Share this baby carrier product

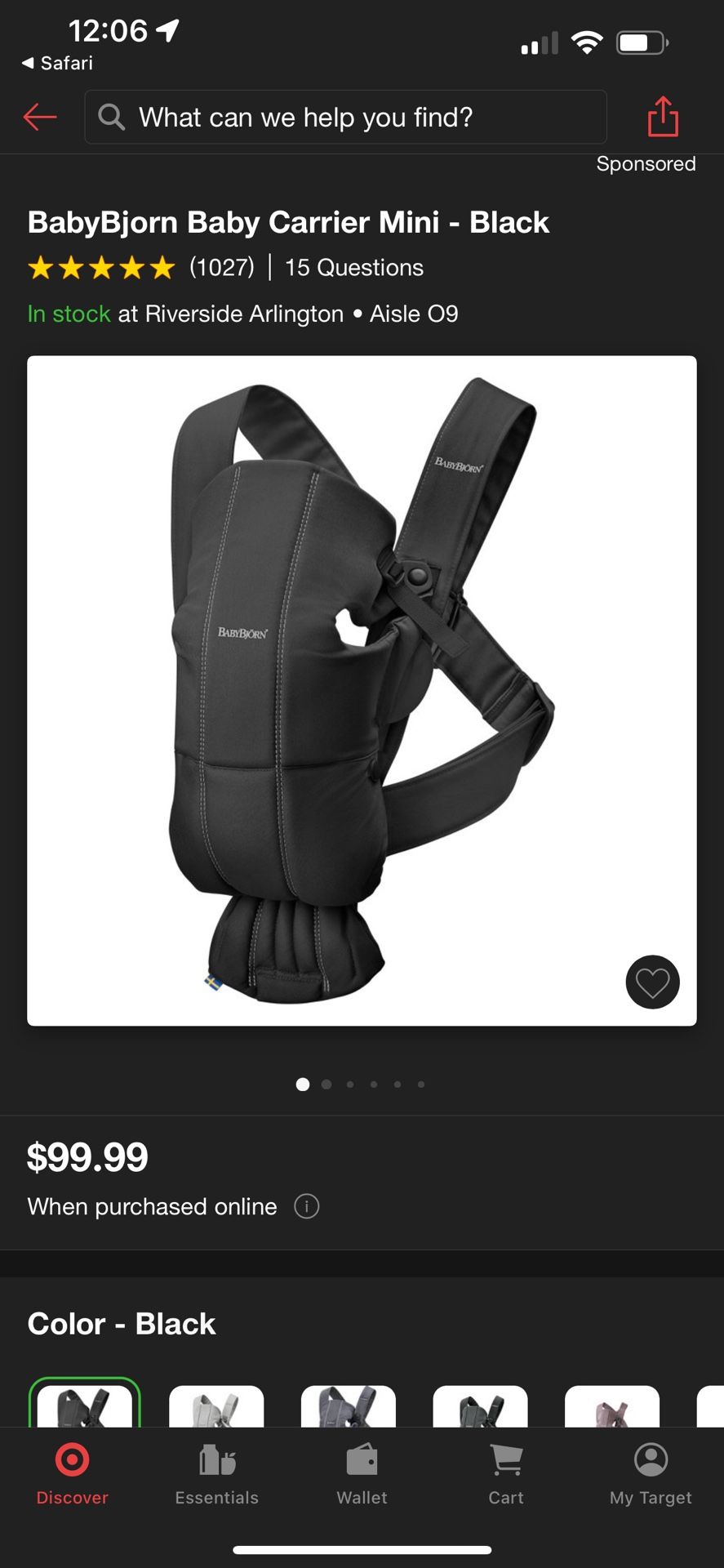coord(663,117)
